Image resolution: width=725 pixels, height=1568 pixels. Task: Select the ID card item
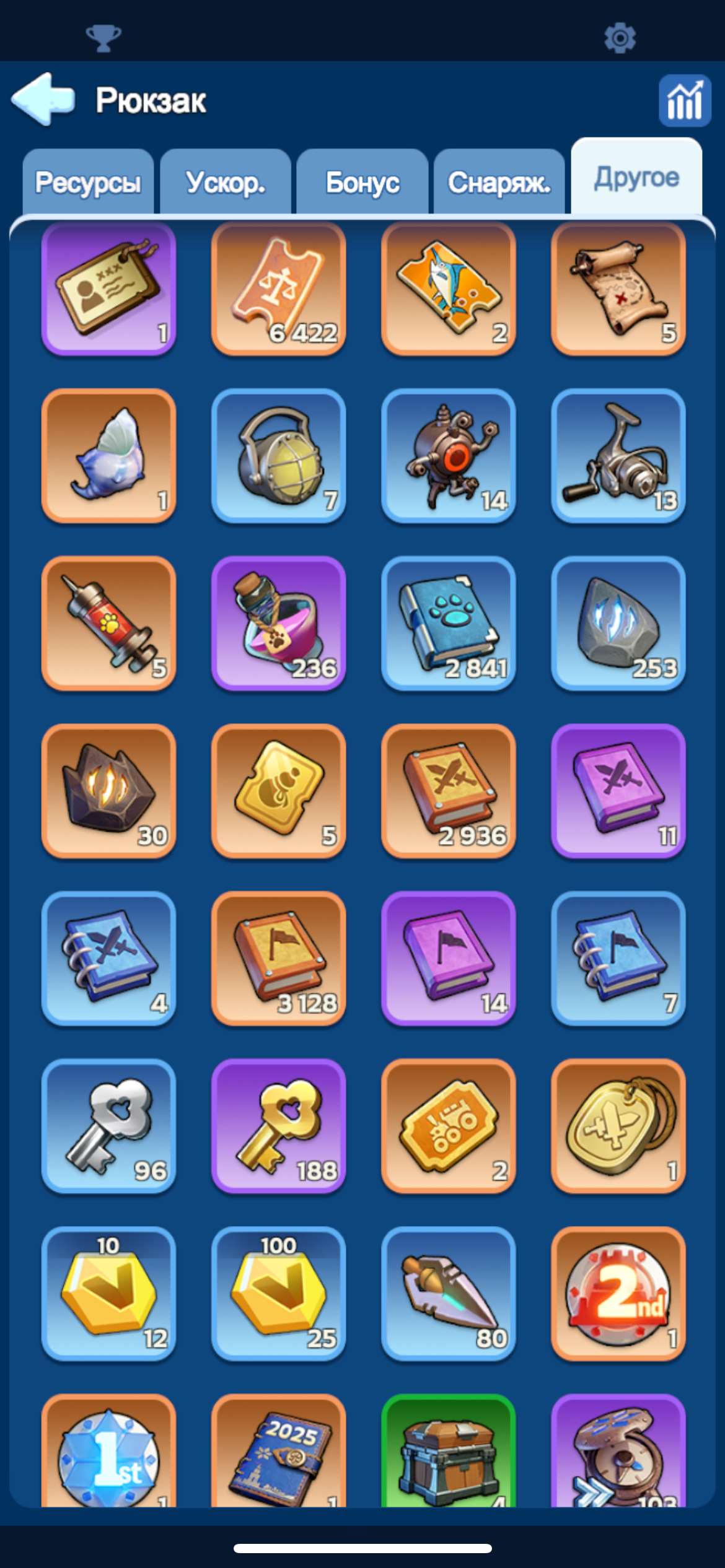pyautogui.click(x=108, y=288)
